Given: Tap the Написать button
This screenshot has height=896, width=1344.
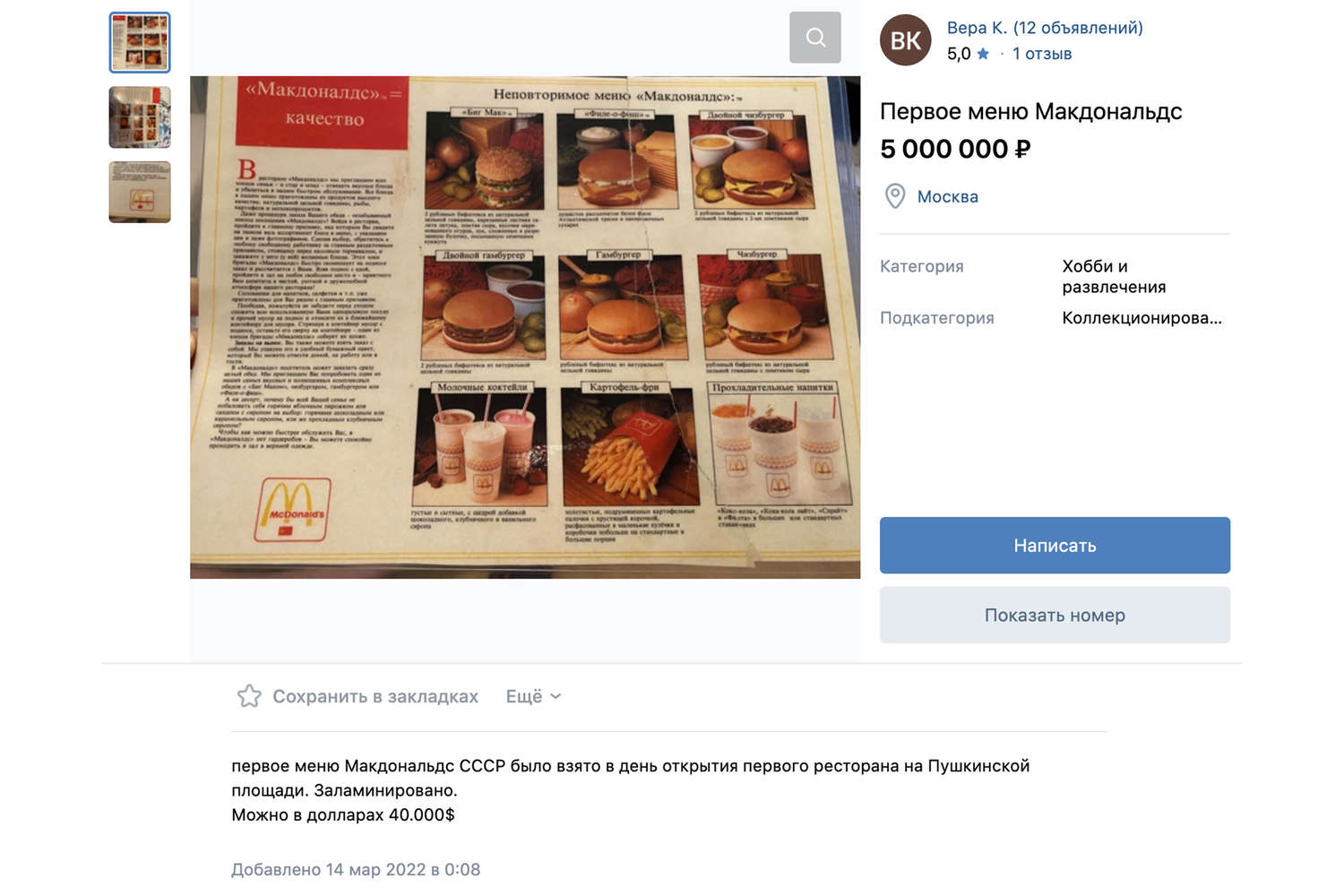Looking at the screenshot, I should pos(1055,545).
